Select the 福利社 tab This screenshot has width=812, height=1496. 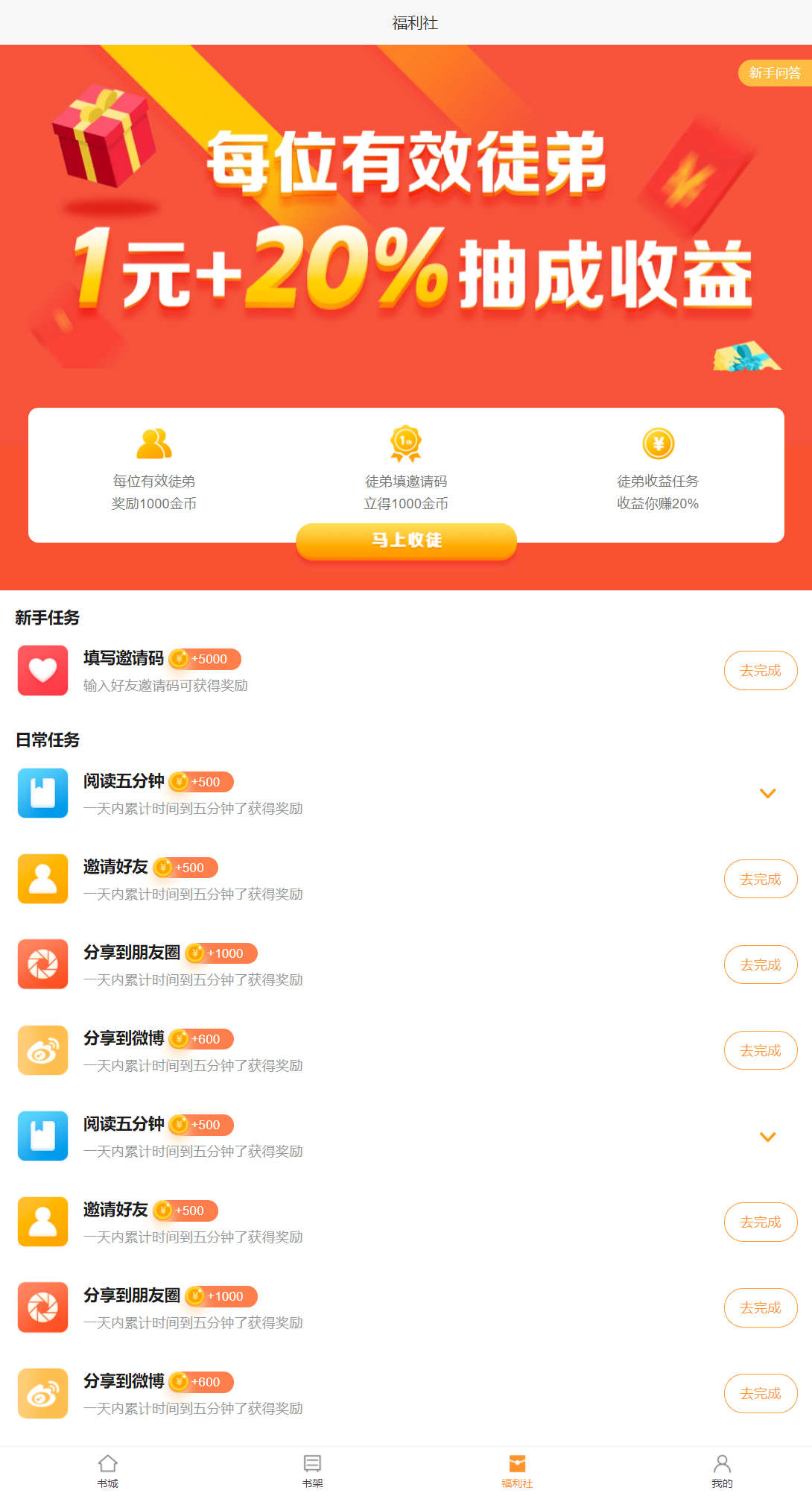click(517, 1471)
